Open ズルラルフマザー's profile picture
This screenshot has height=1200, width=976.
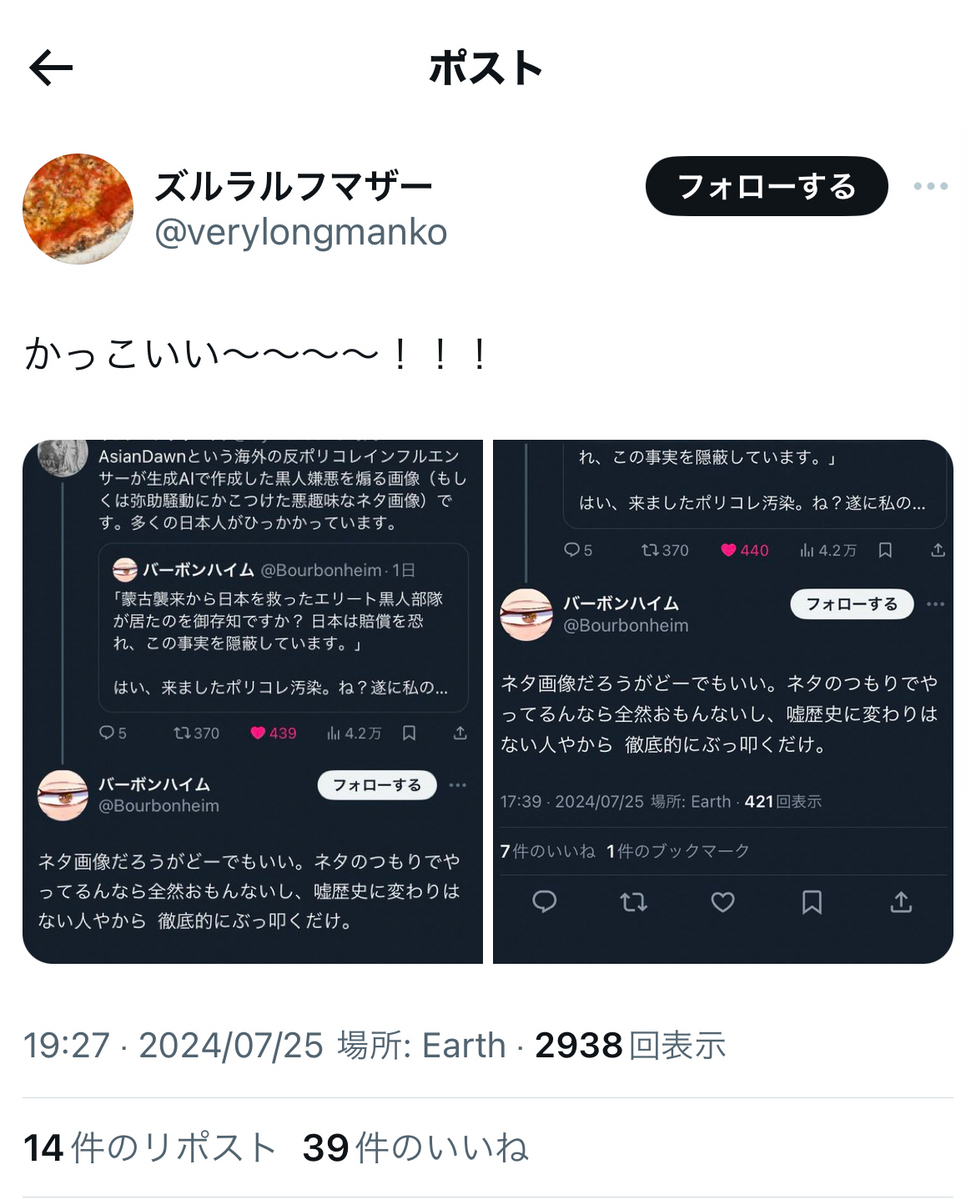click(x=78, y=209)
